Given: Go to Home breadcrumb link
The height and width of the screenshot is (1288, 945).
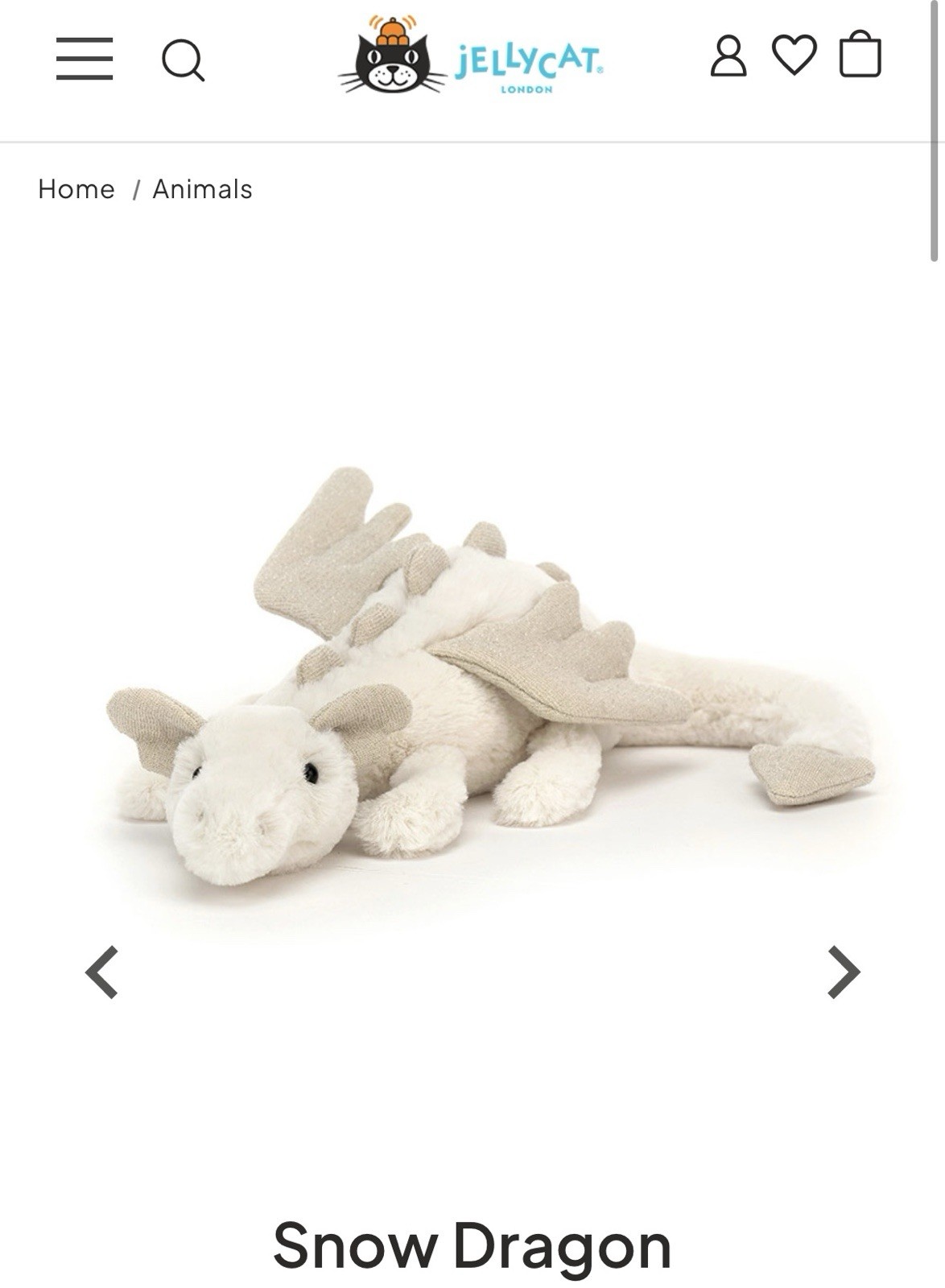Looking at the screenshot, I should (76, 189).
